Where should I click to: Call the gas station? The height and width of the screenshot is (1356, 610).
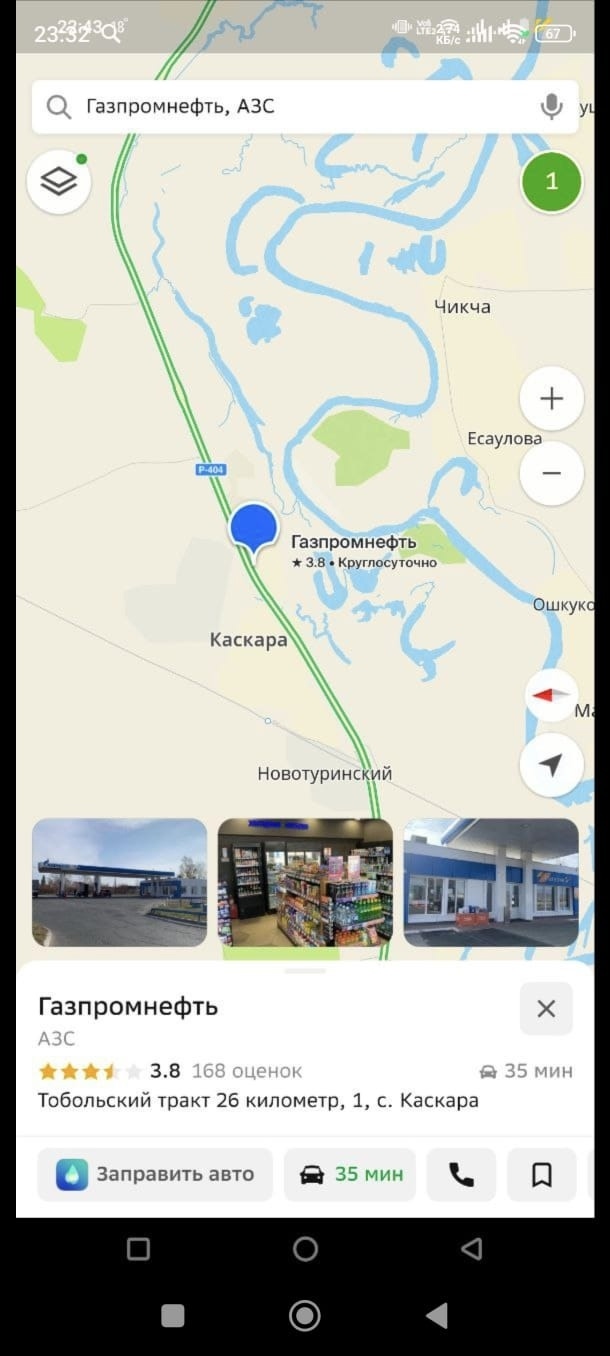(x=461, y=1174)
